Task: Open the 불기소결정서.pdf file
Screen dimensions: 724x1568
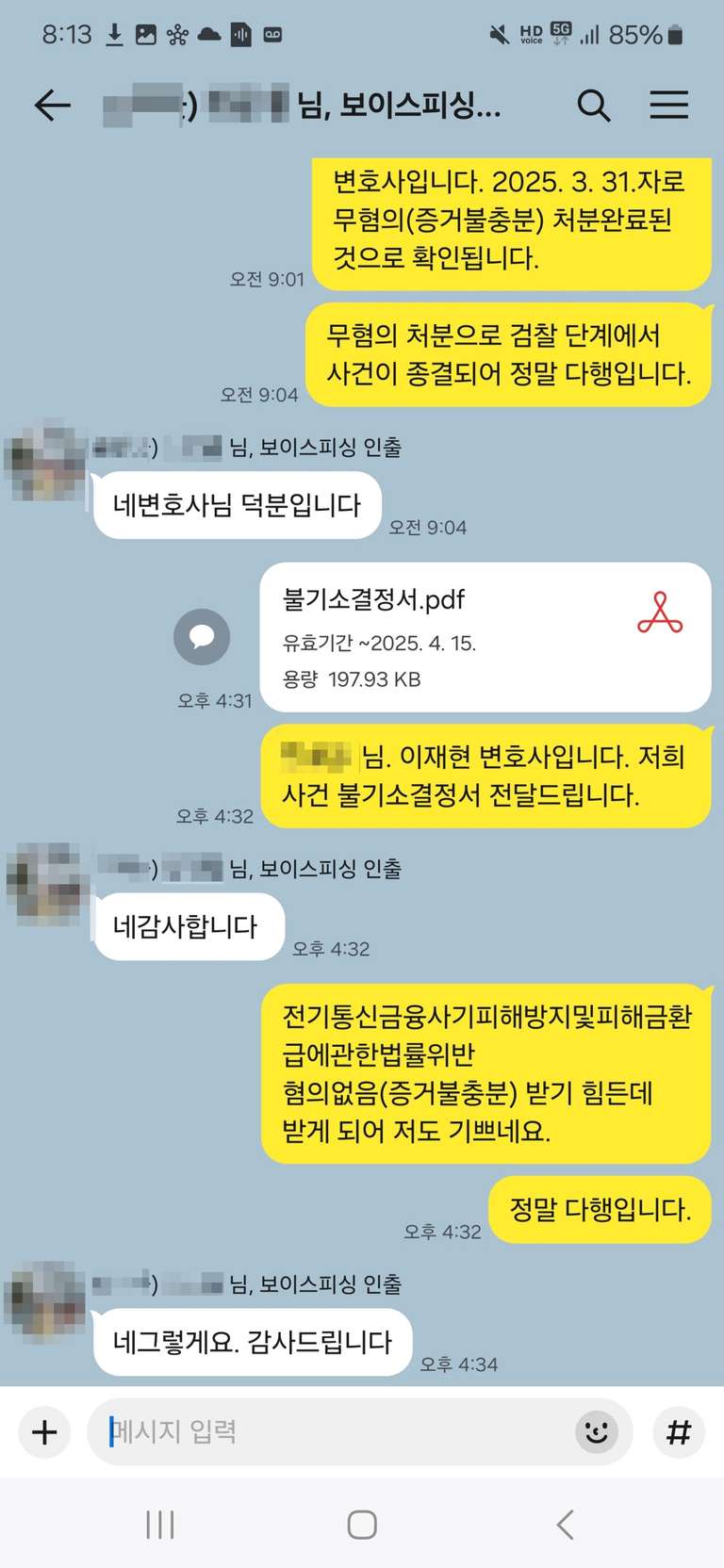Action: (485, 637)
